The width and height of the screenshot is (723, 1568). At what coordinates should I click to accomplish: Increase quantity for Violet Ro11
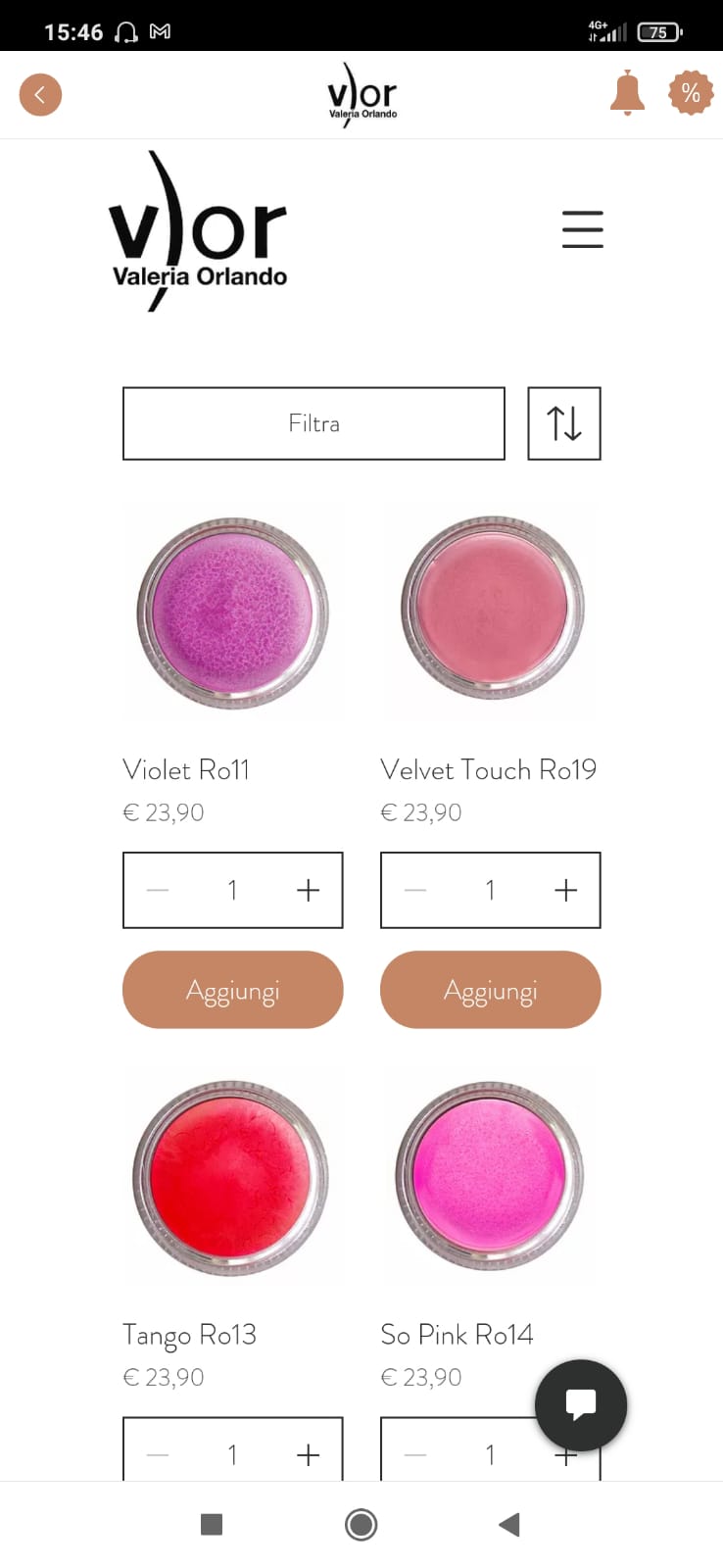coord(308,890)
